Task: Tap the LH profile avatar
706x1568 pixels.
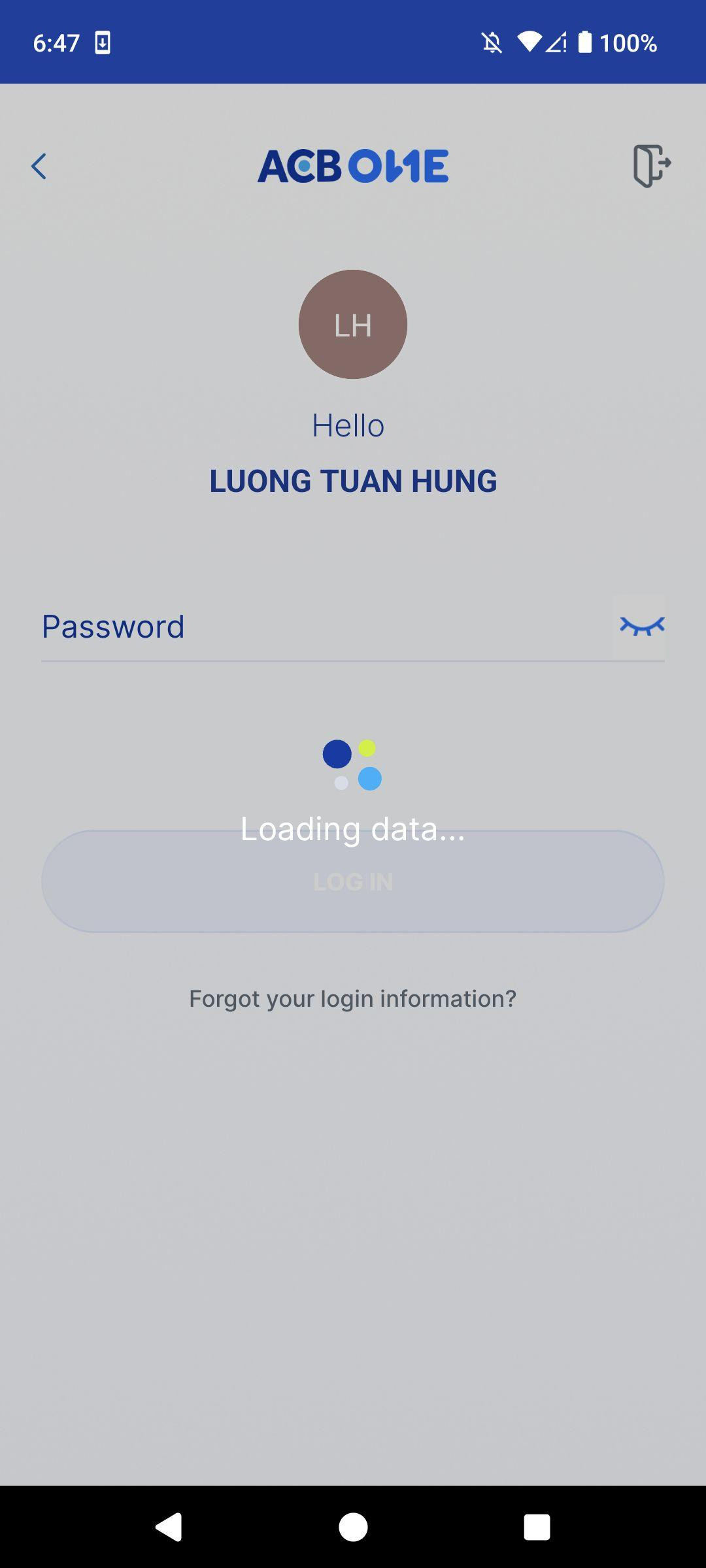Action: tap(353, 324)
